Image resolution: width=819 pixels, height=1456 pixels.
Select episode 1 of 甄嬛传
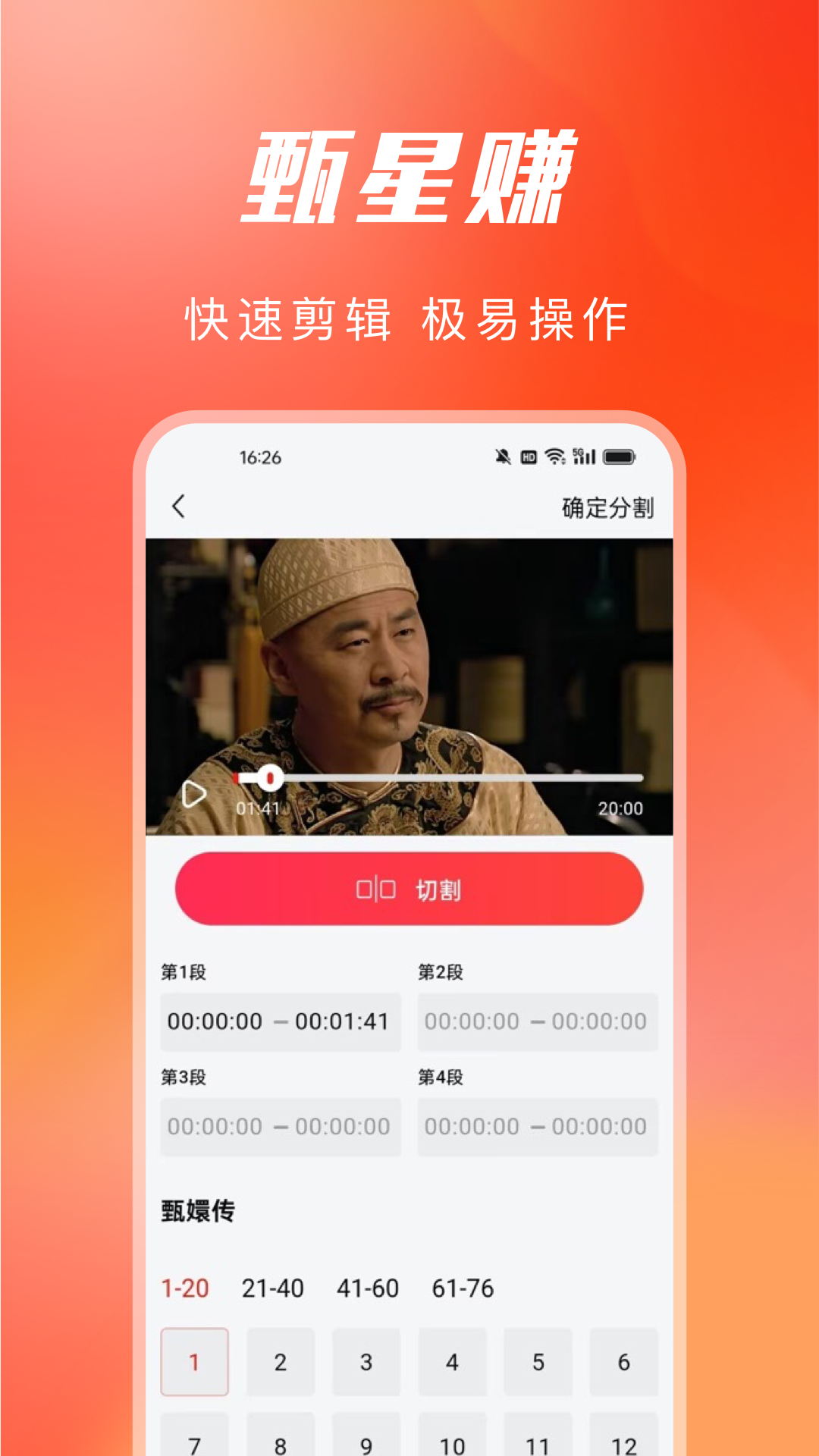click(x=195, y=1362)
